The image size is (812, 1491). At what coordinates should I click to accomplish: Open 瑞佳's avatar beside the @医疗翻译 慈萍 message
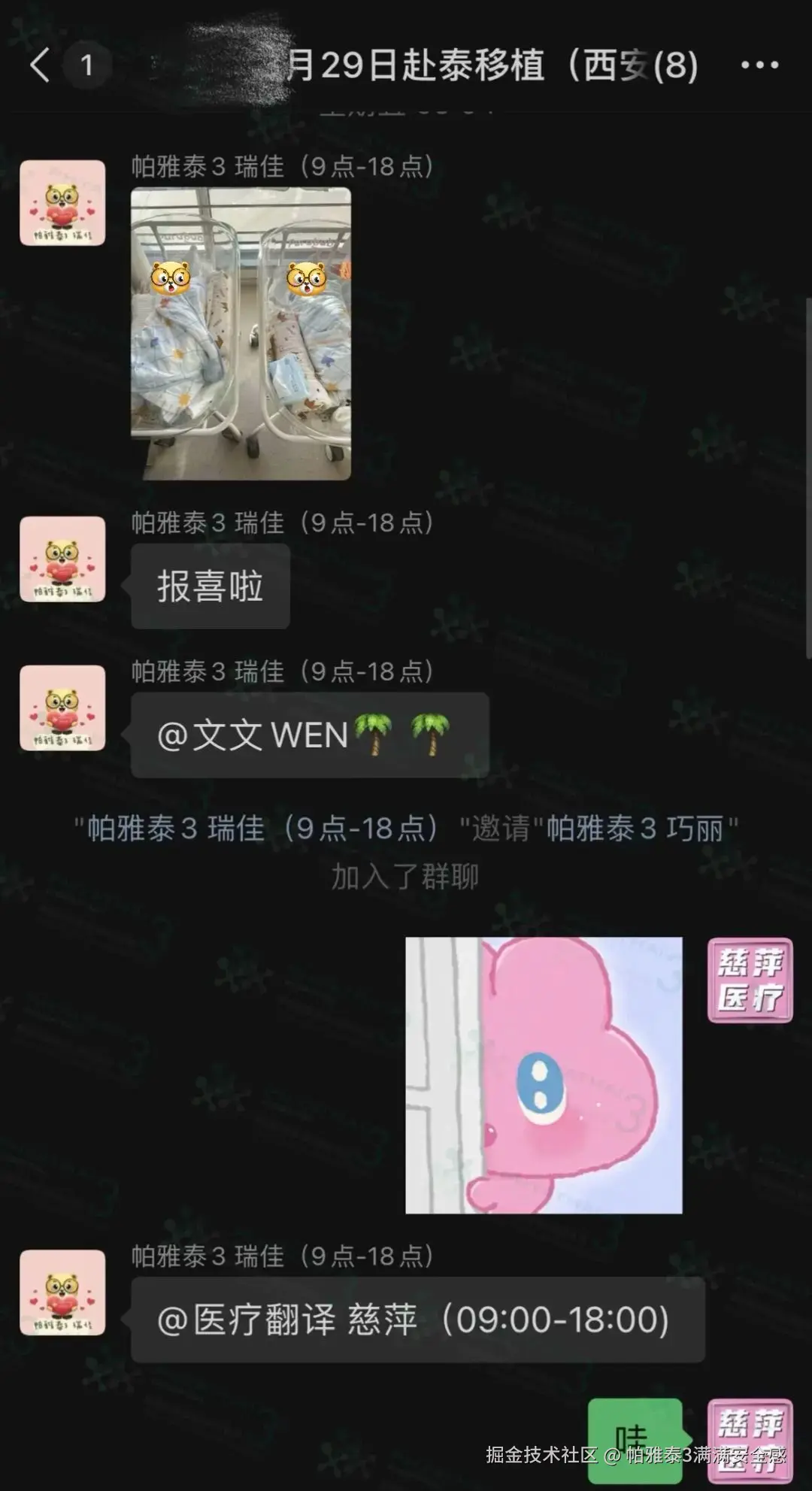pyautogui.click(x=62, y=1293)
